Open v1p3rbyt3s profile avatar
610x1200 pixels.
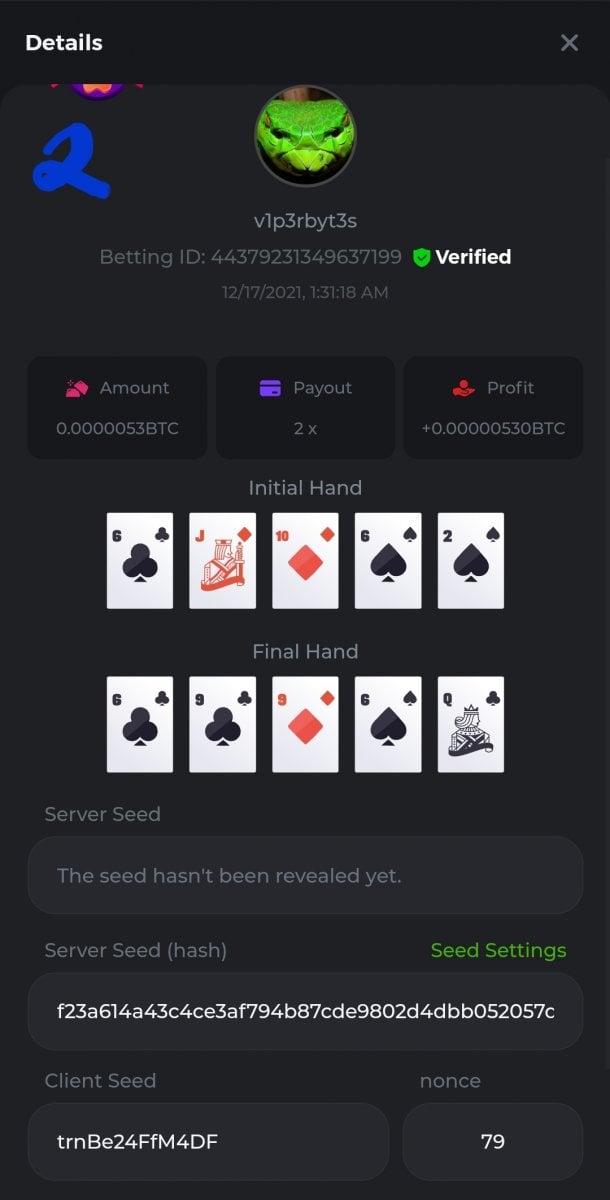point(305,136)
